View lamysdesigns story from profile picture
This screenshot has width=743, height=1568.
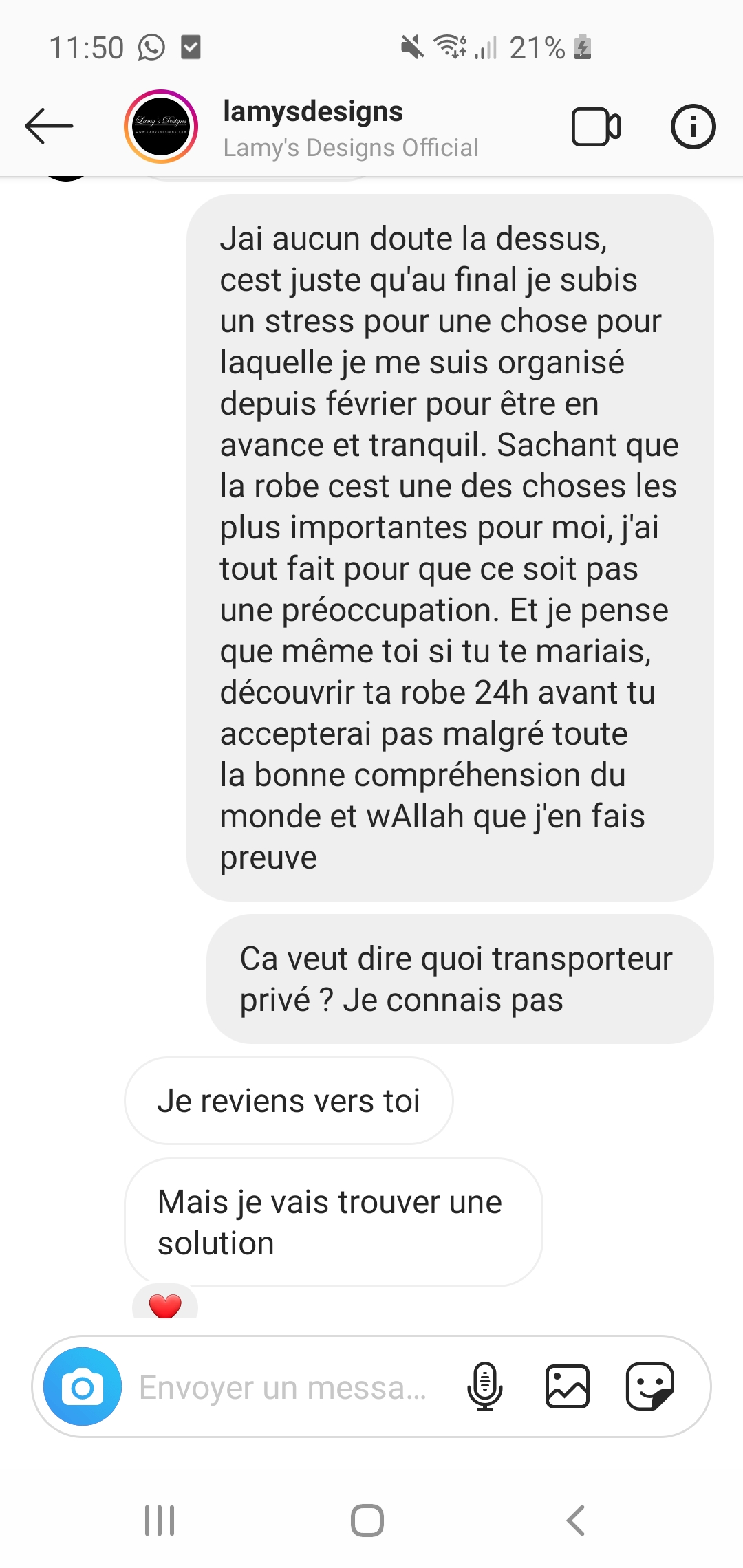coord(161,127)
